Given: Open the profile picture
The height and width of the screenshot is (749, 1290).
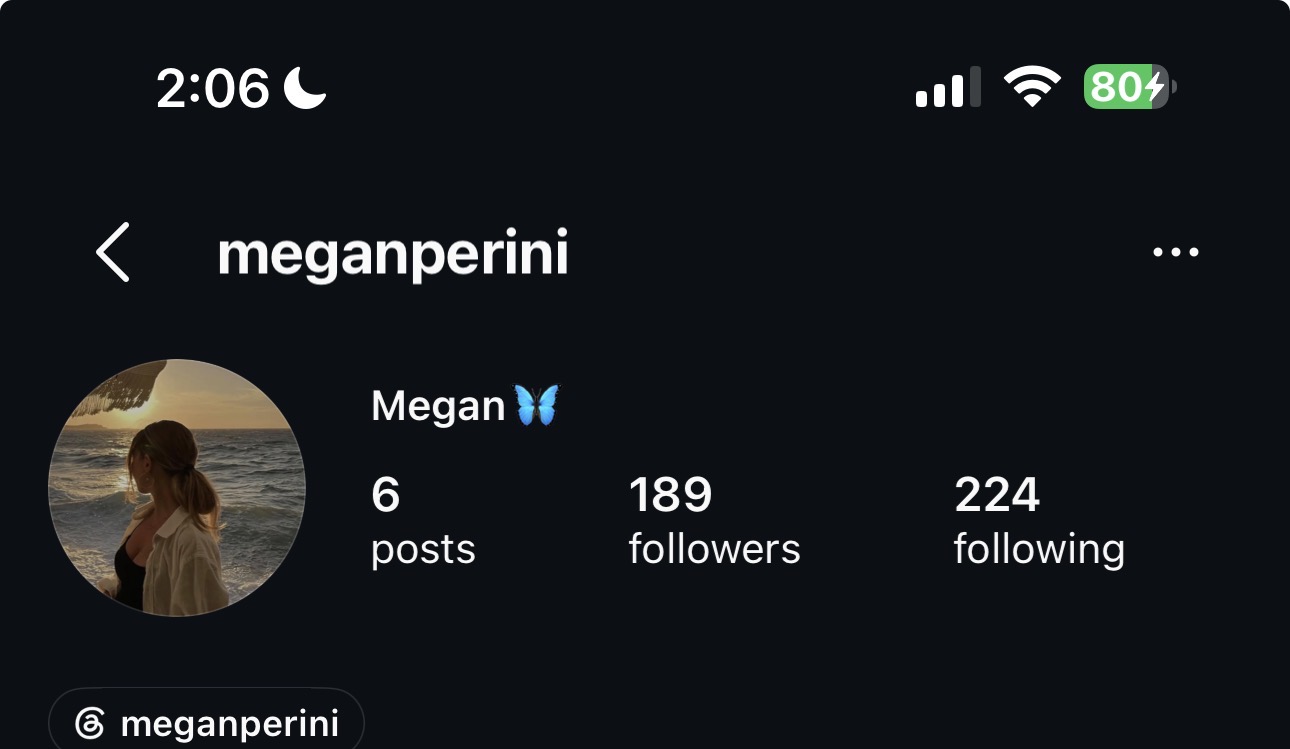Looking at the screenshot, I should tap(177, 488).
